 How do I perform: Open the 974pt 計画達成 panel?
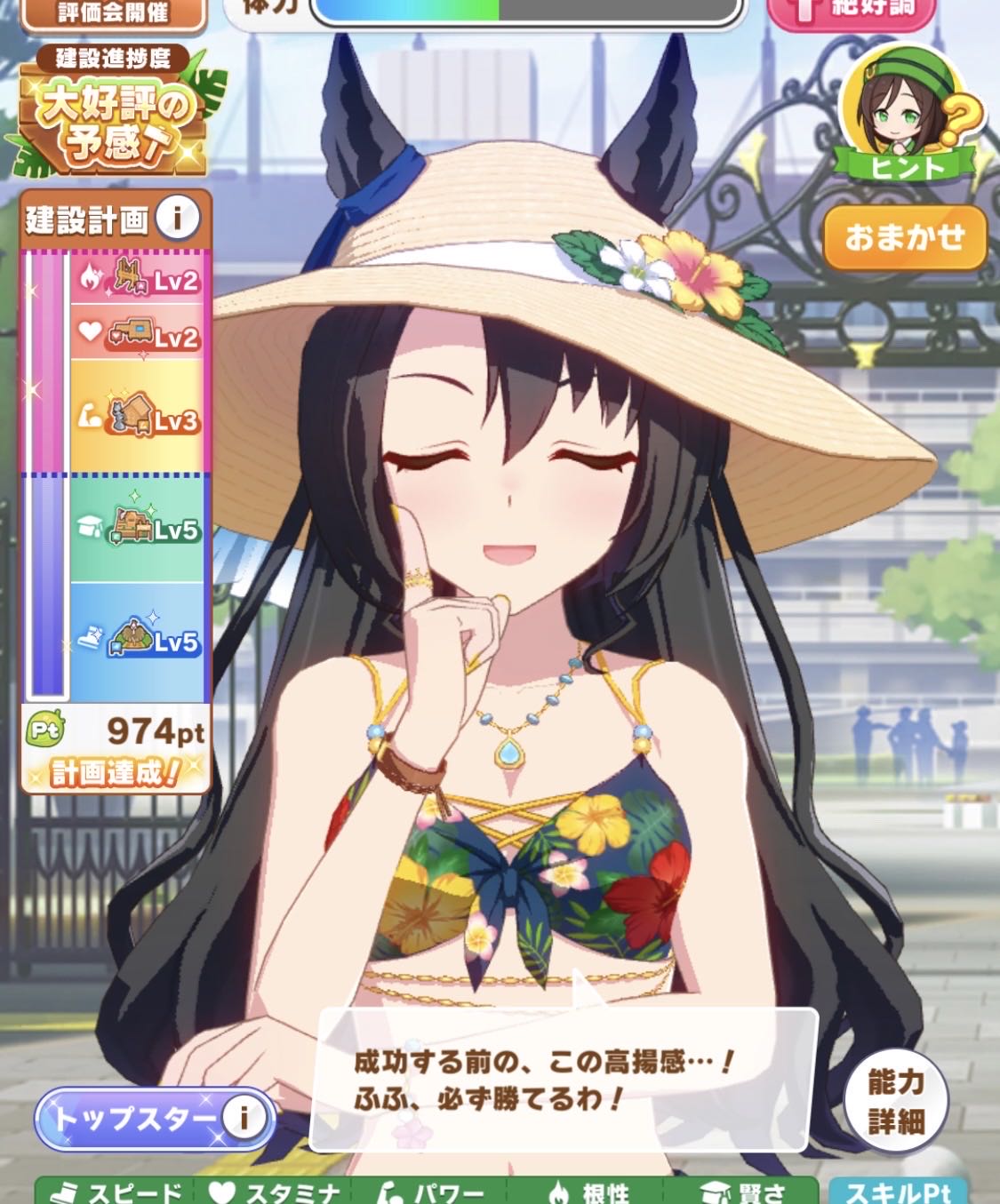[x=116, y=749]
